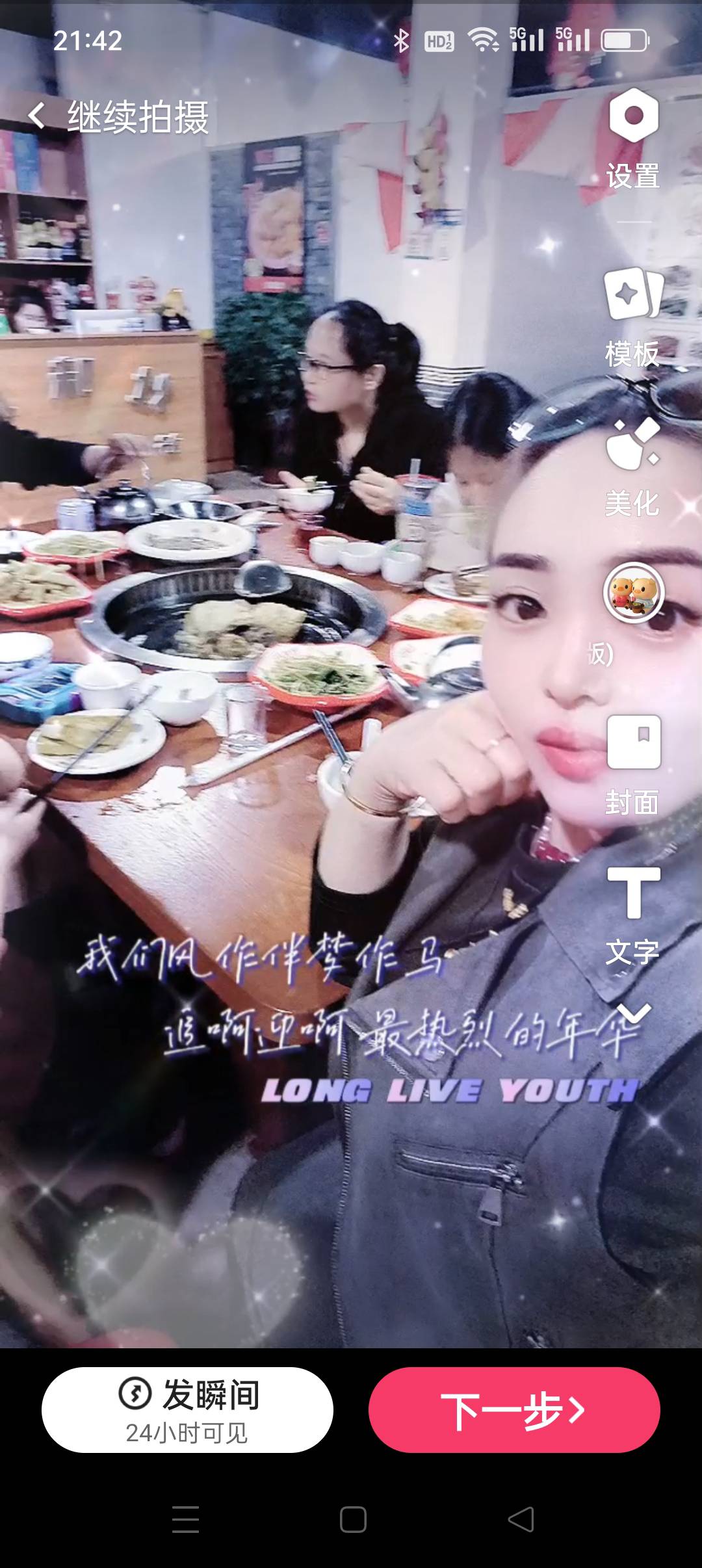Proceed with 下一步 button

[x=513, y=1409]
